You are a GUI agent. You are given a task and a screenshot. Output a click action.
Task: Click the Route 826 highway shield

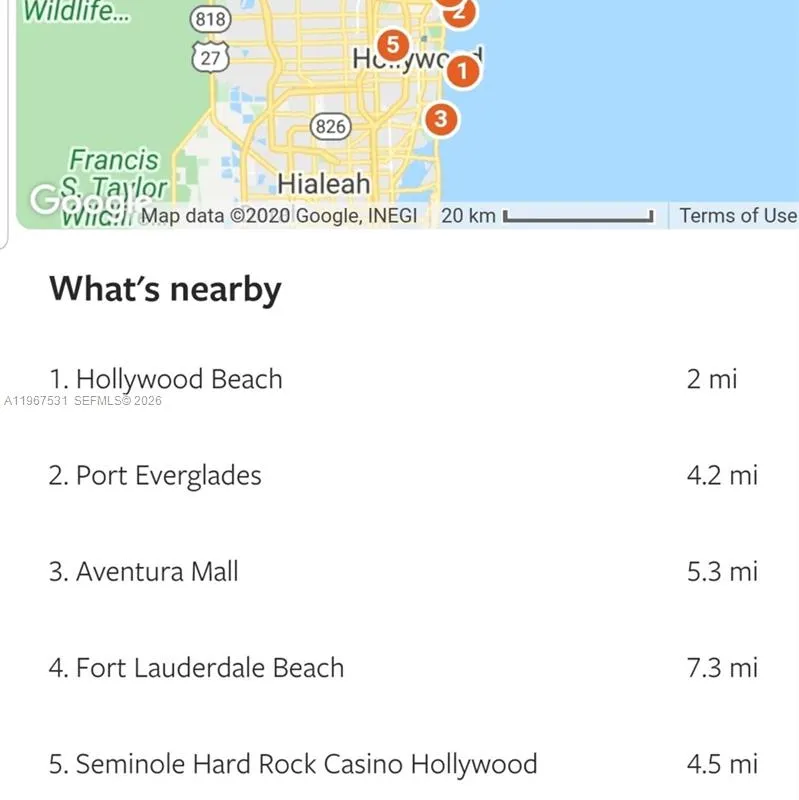[330, 127]
